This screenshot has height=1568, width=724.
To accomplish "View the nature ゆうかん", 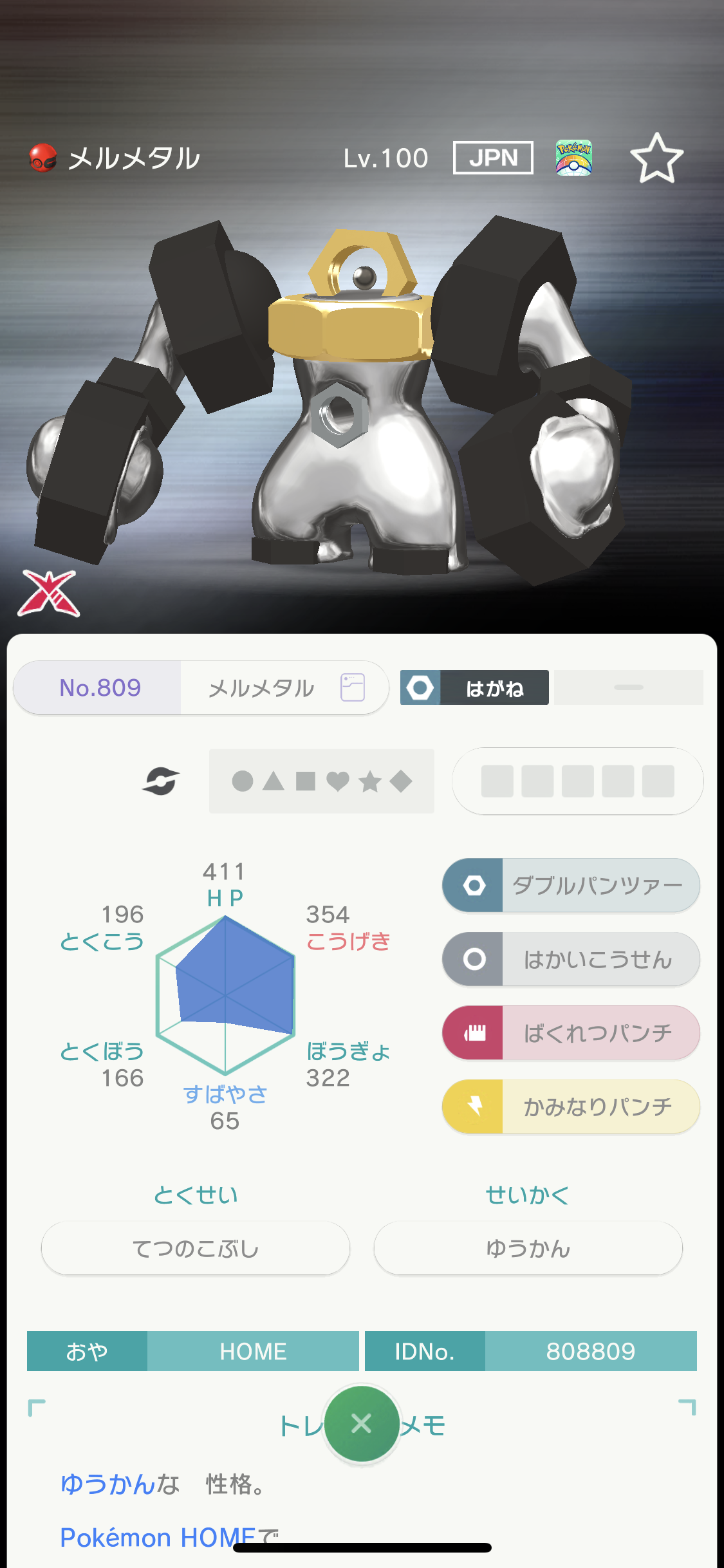I will pyautogui.click(x=528, y=1248).
